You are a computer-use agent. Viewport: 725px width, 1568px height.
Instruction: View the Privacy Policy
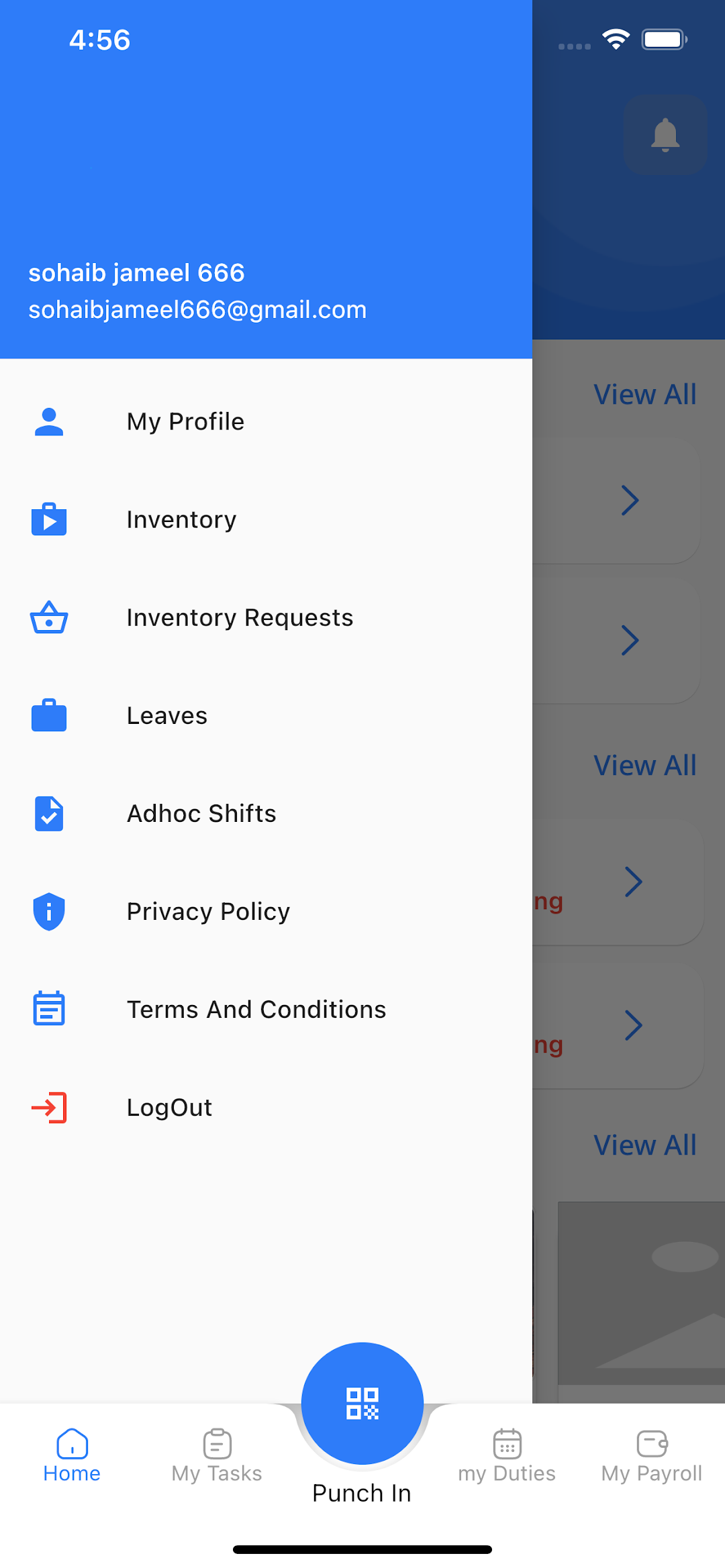(x=266, y=911)
